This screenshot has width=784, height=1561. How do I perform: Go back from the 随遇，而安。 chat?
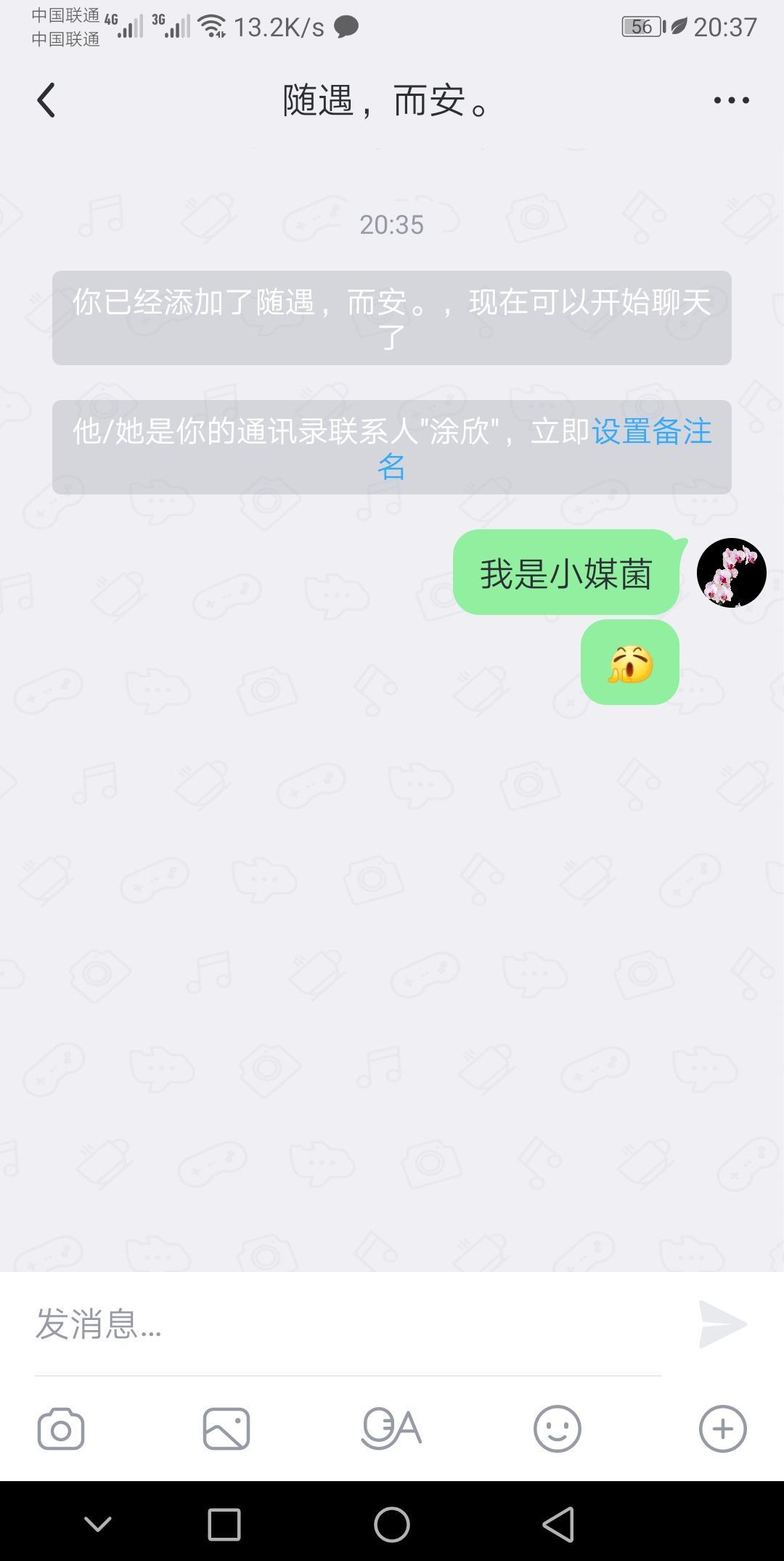click(x=46, y=100)
